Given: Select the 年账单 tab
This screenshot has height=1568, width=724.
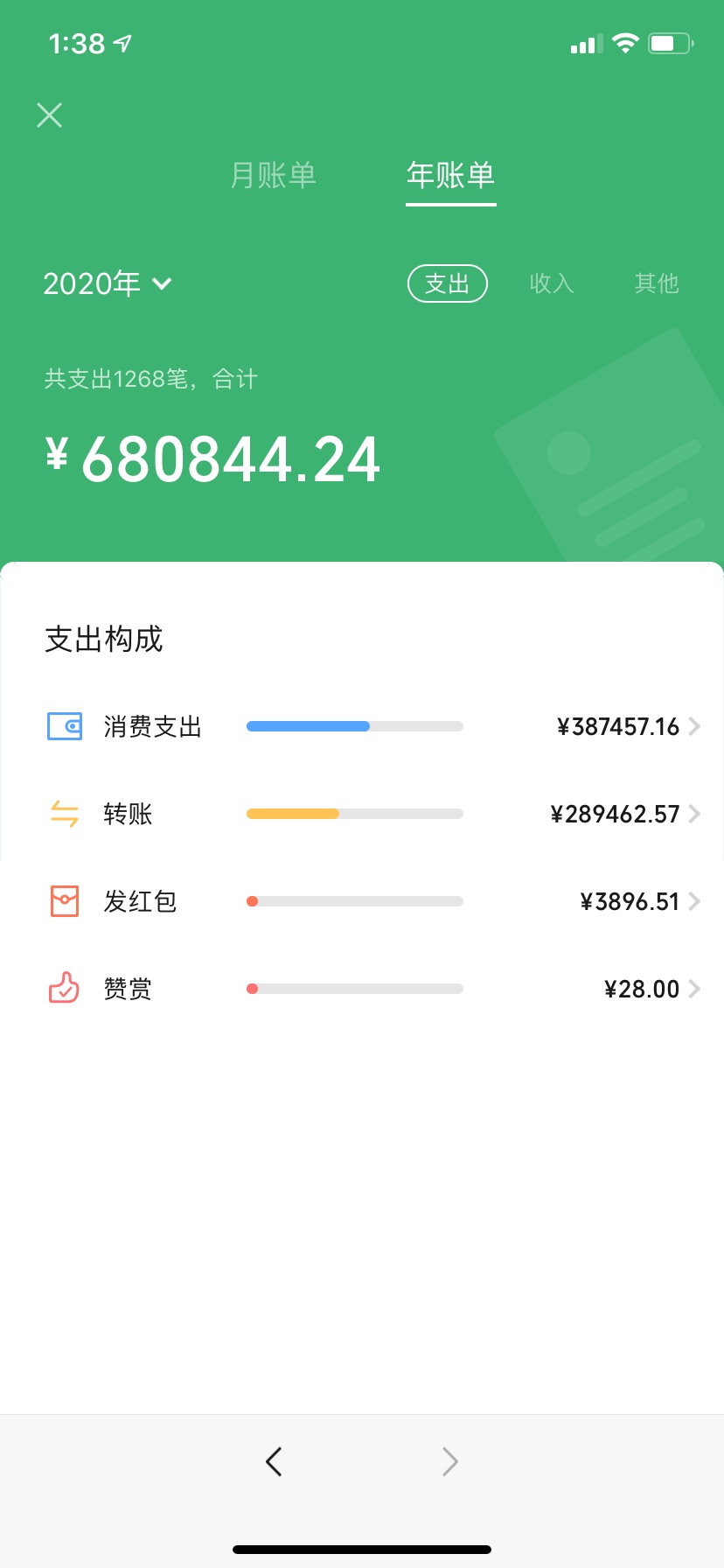Looking at the screenshot, I should tap(450, 175).
